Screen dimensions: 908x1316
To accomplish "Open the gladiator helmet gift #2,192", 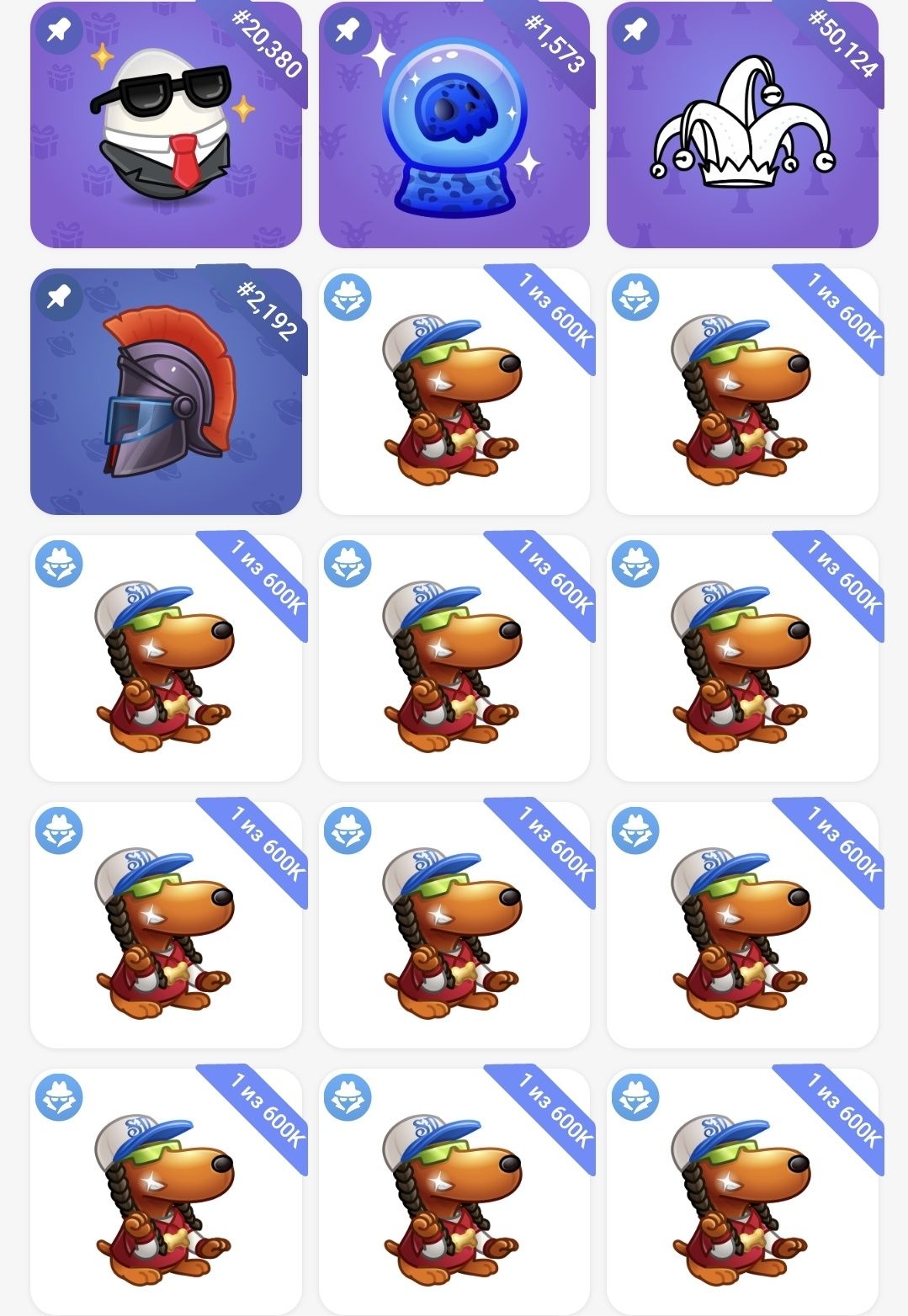I will point(166,391).
